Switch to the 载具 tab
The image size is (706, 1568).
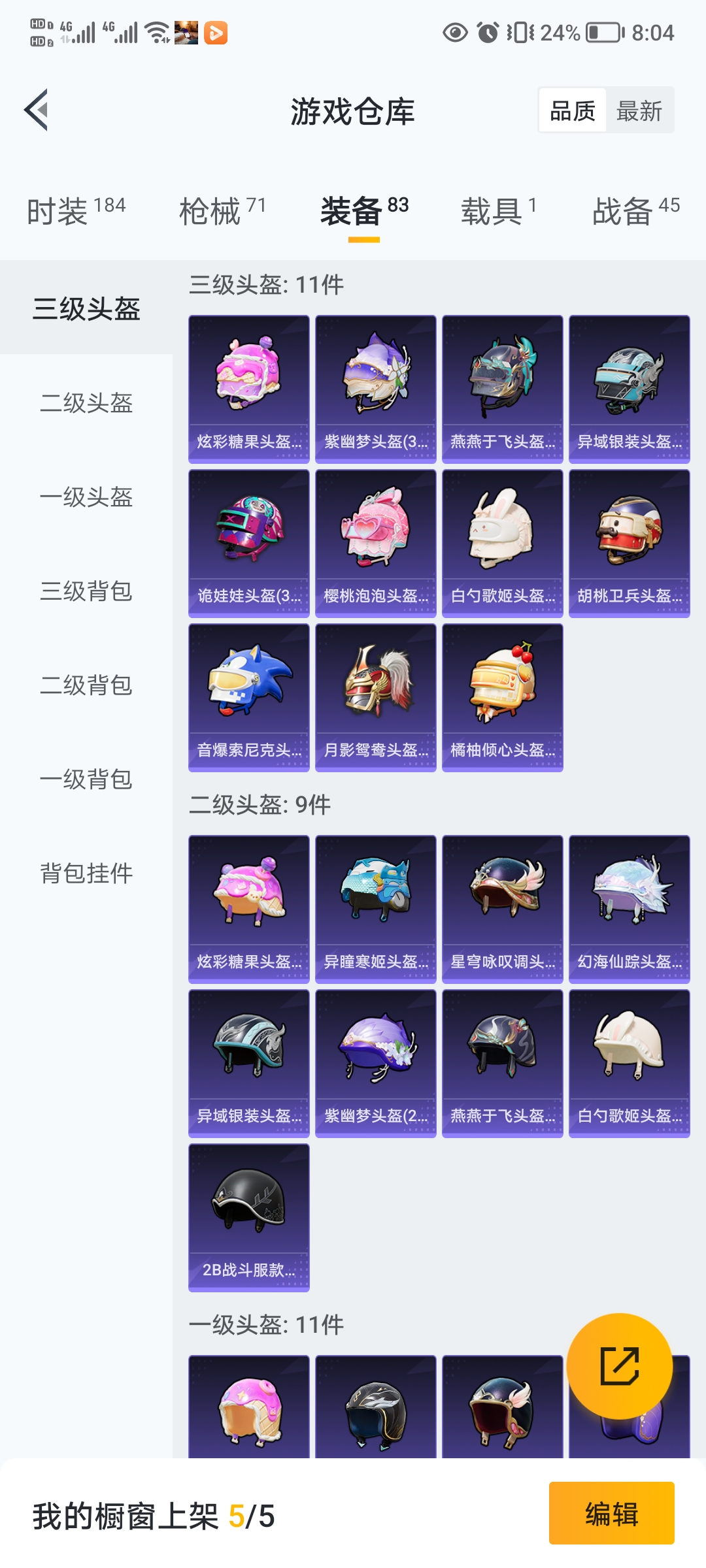coord(498,211)
